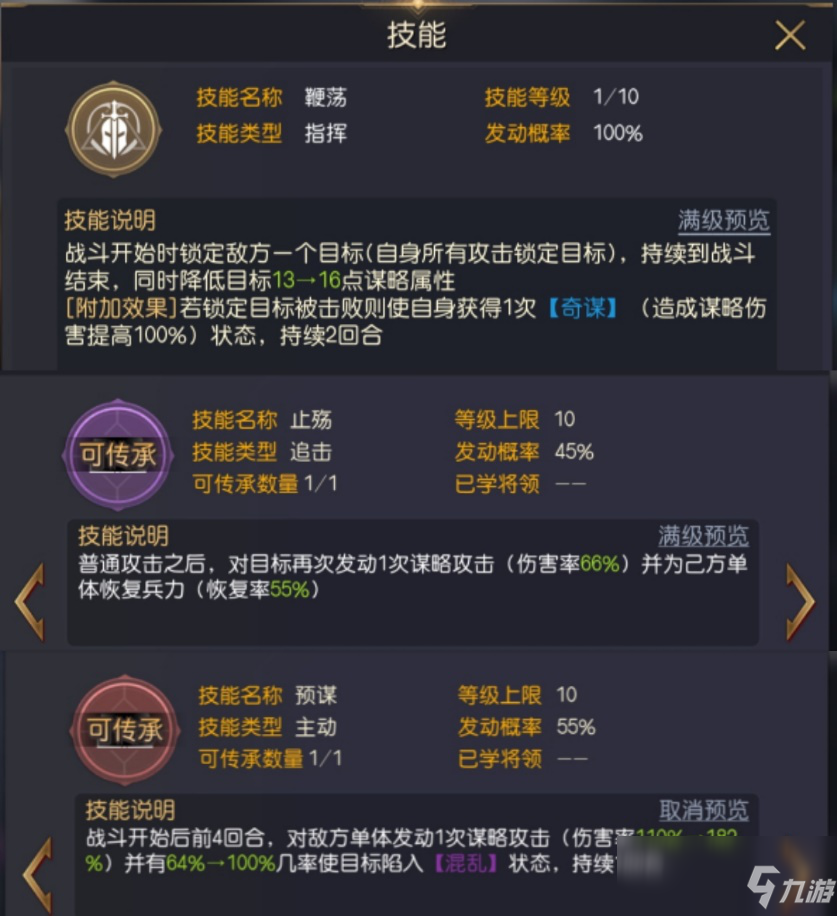
Task: Go to previous skill from 止殇 panel
Action: click(29, 601)
